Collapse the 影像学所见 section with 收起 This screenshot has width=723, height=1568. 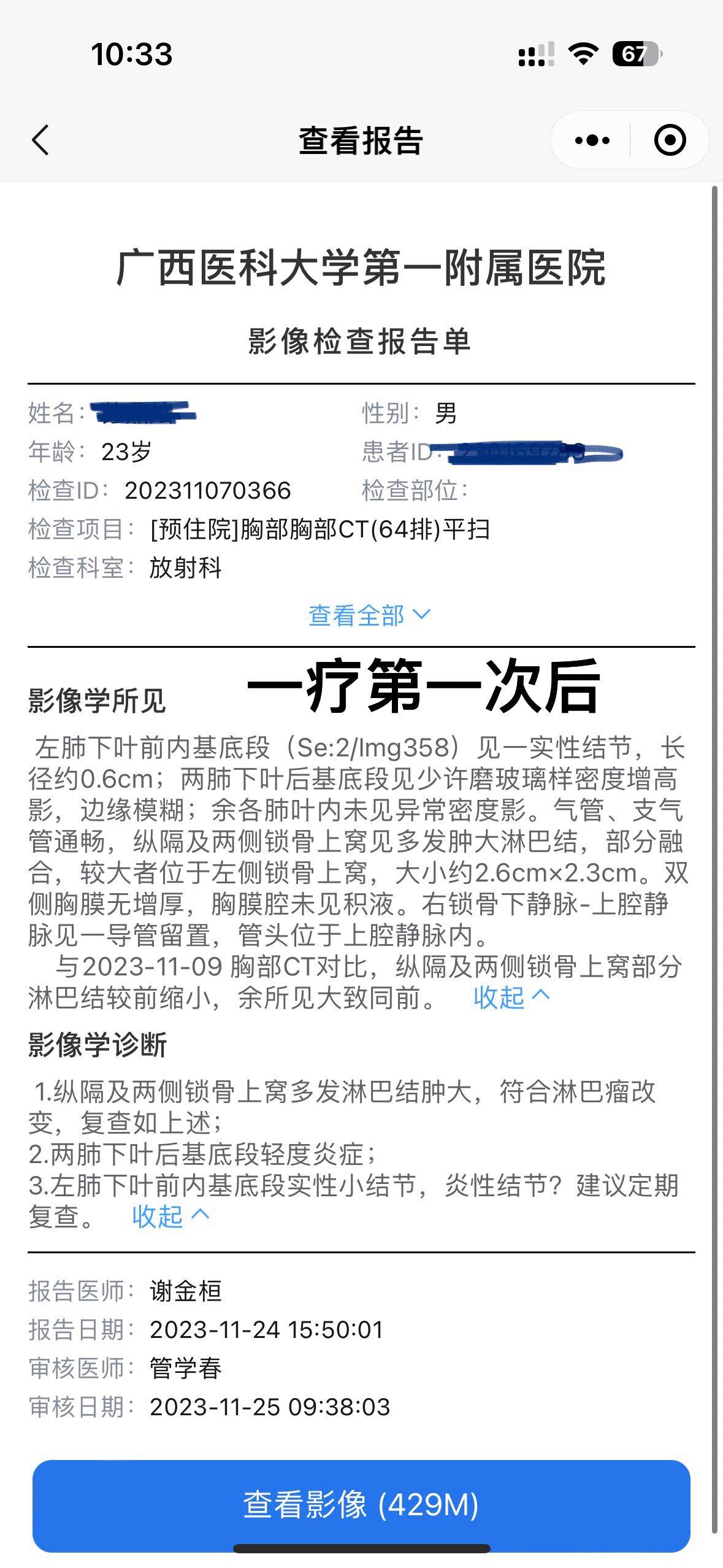pos(511,997)
